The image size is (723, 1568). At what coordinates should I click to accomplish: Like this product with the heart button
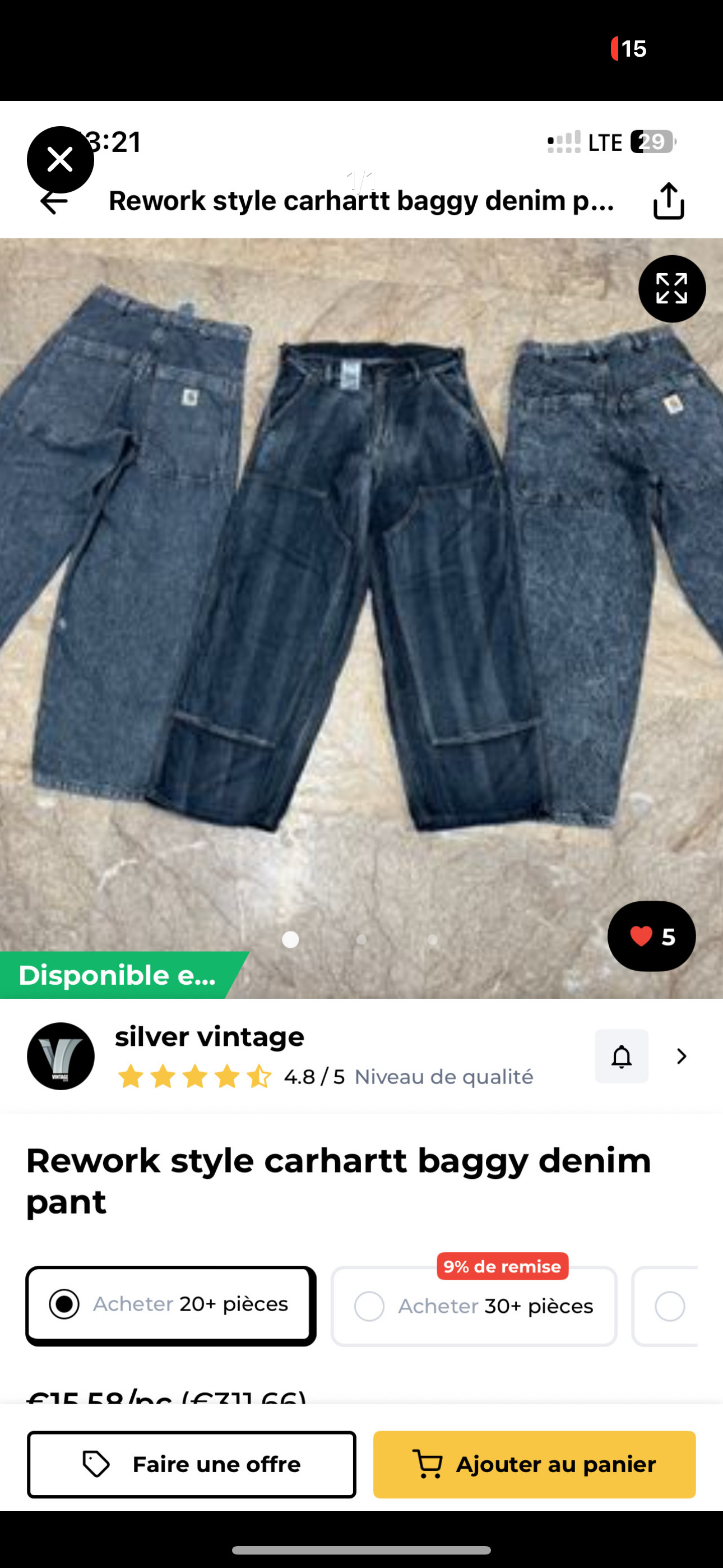(651, 936)
